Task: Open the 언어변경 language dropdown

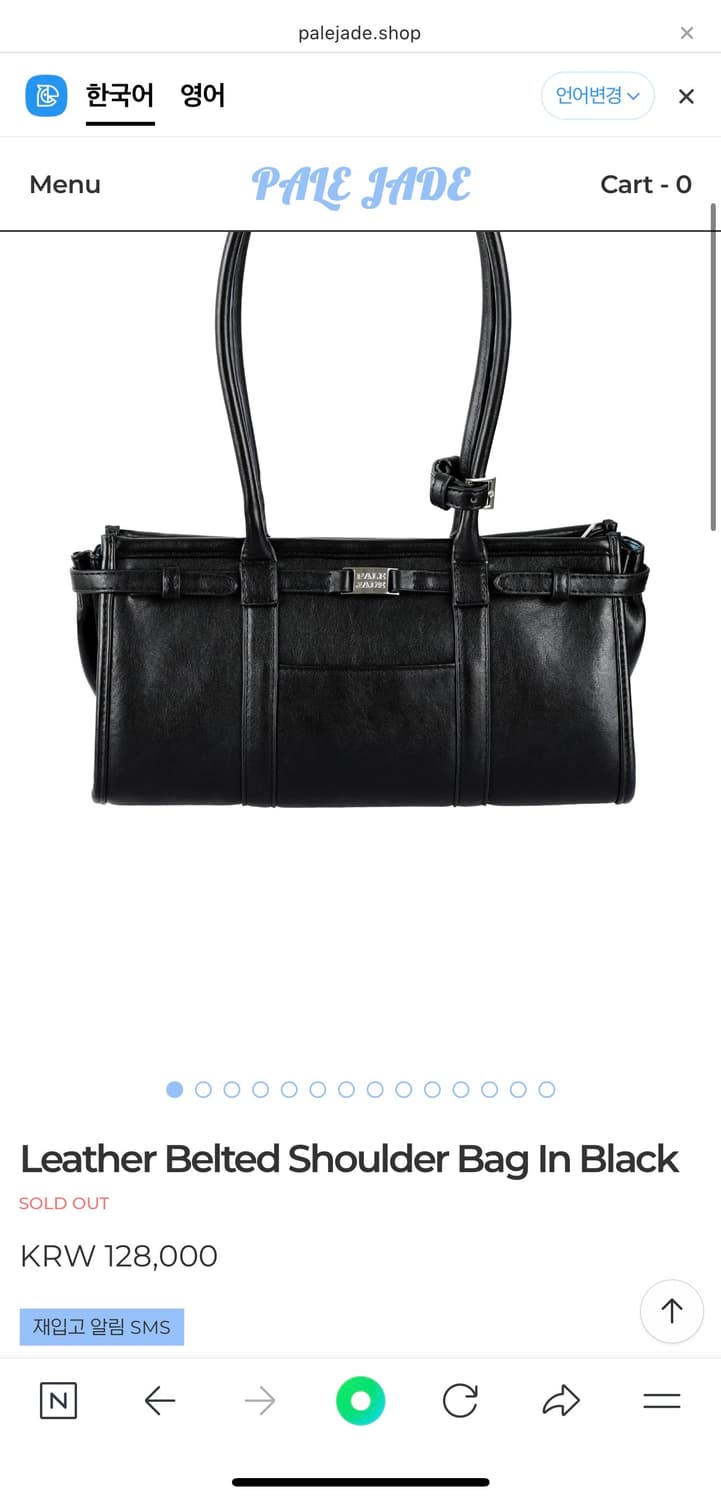Action: pyautogui.click(x=597, y=95)
